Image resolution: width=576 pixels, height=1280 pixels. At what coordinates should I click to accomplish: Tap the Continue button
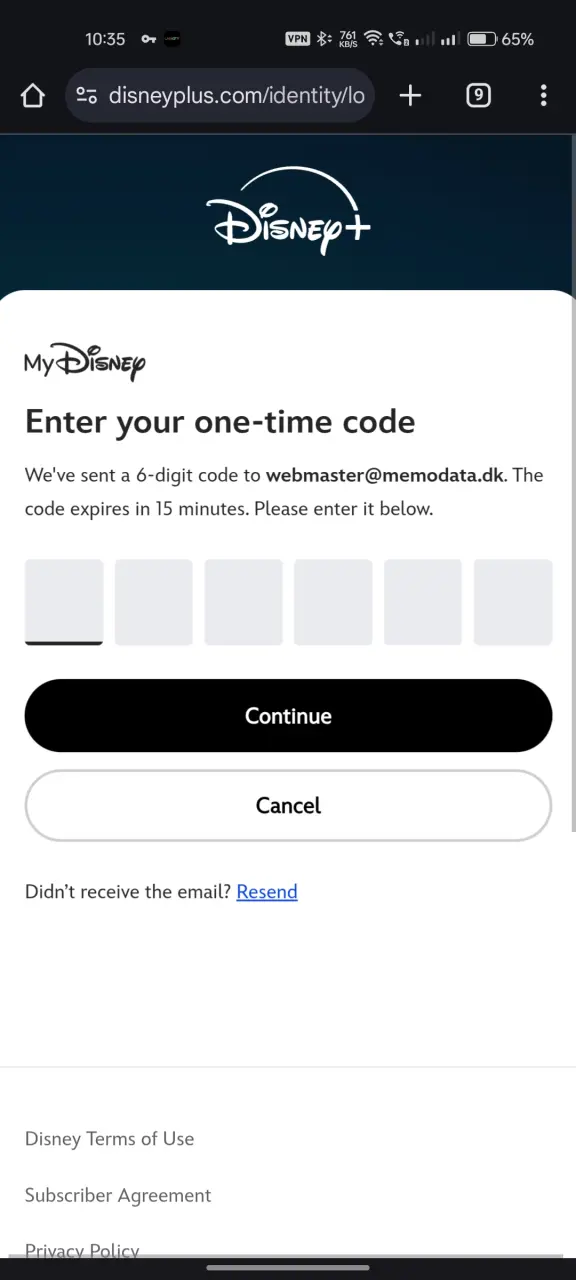[288, 716]
